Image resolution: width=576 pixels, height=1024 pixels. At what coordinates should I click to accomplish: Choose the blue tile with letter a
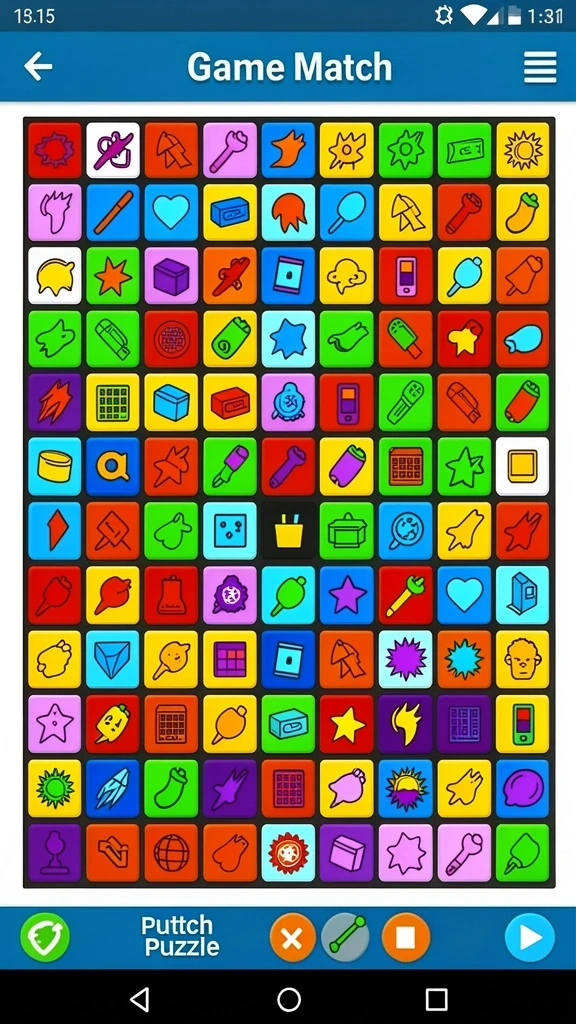point(113,466)
